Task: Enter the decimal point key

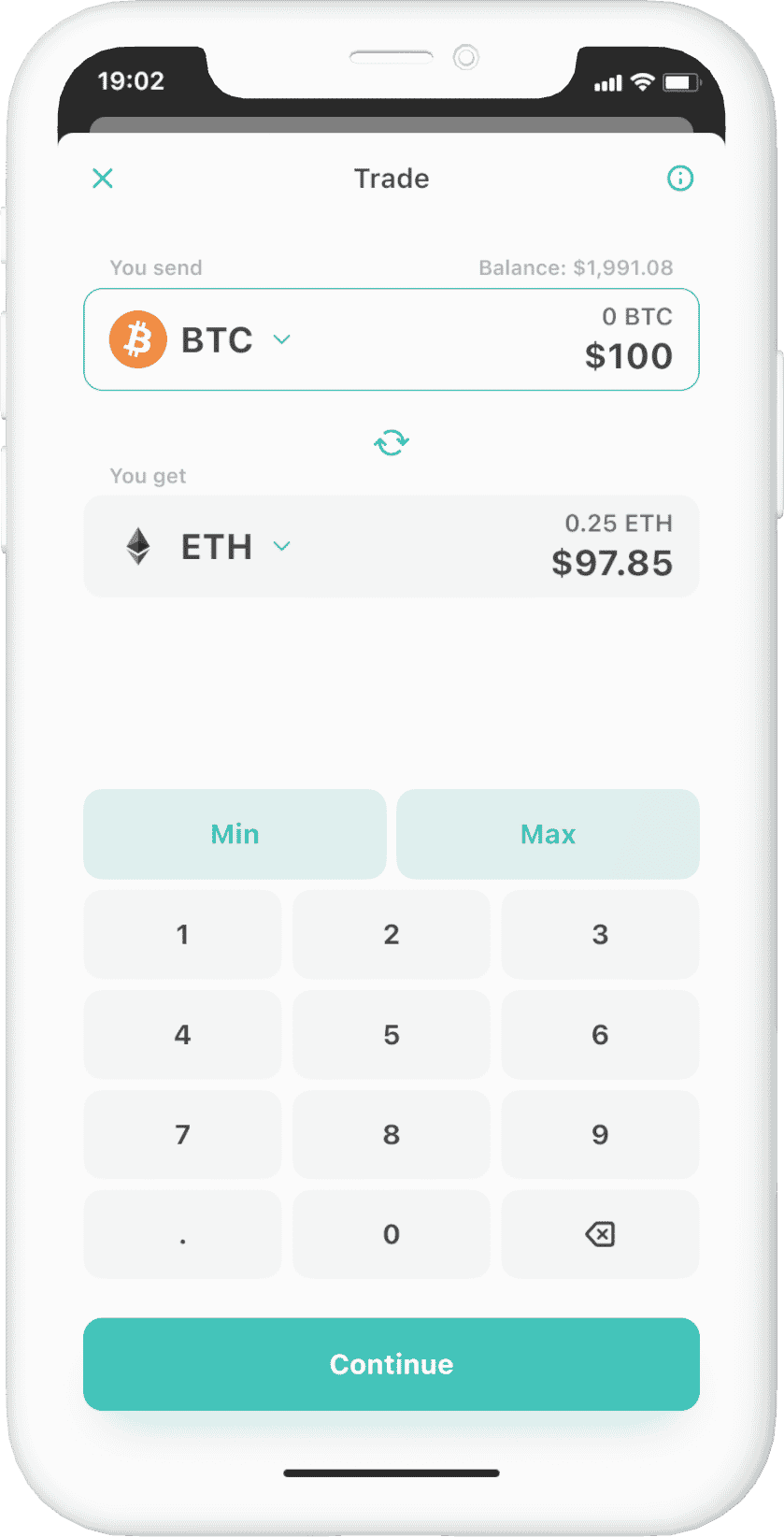Action: click(182, 1234)
